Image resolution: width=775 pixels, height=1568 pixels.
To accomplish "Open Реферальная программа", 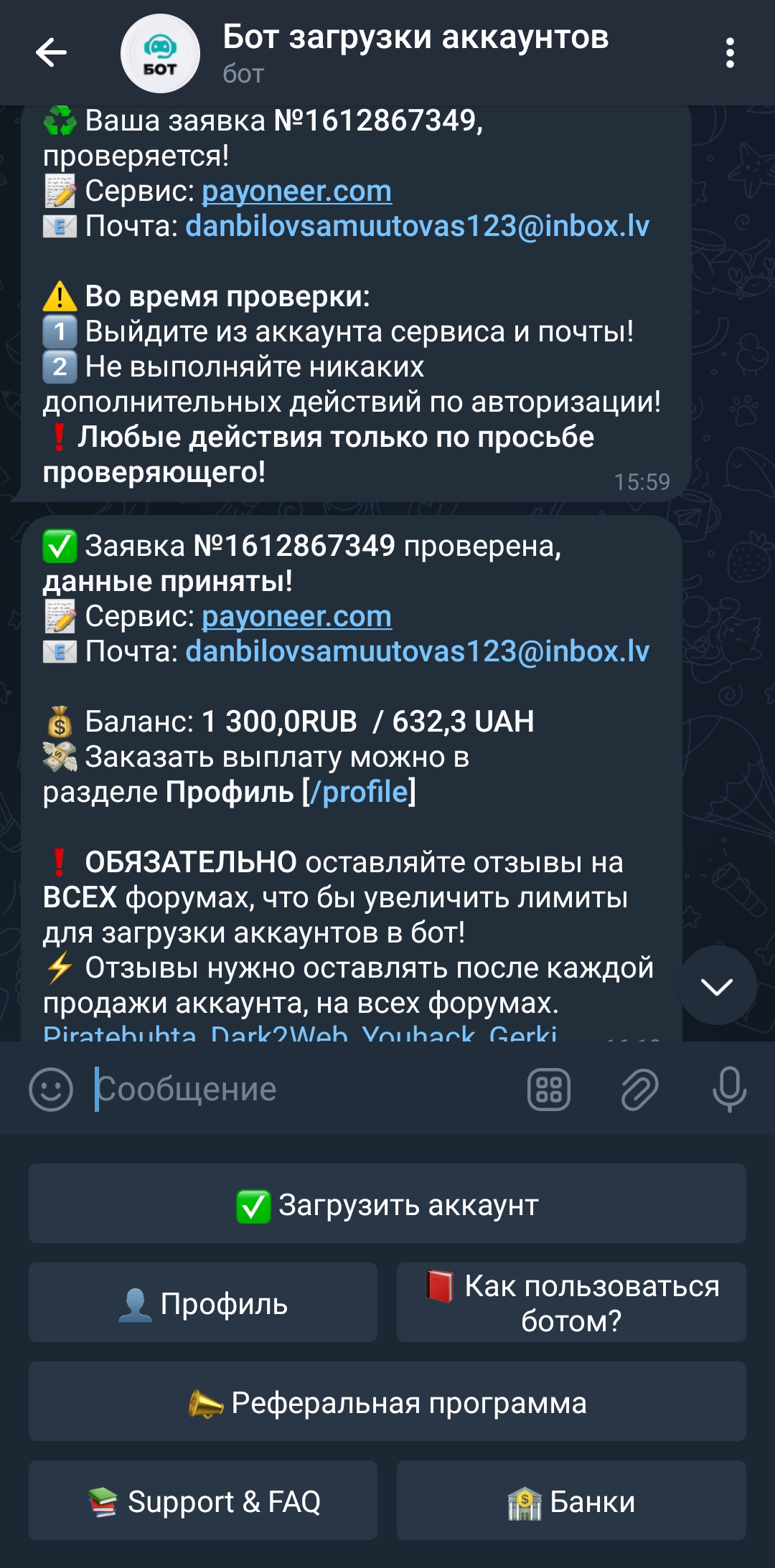I will [387, 1402].
